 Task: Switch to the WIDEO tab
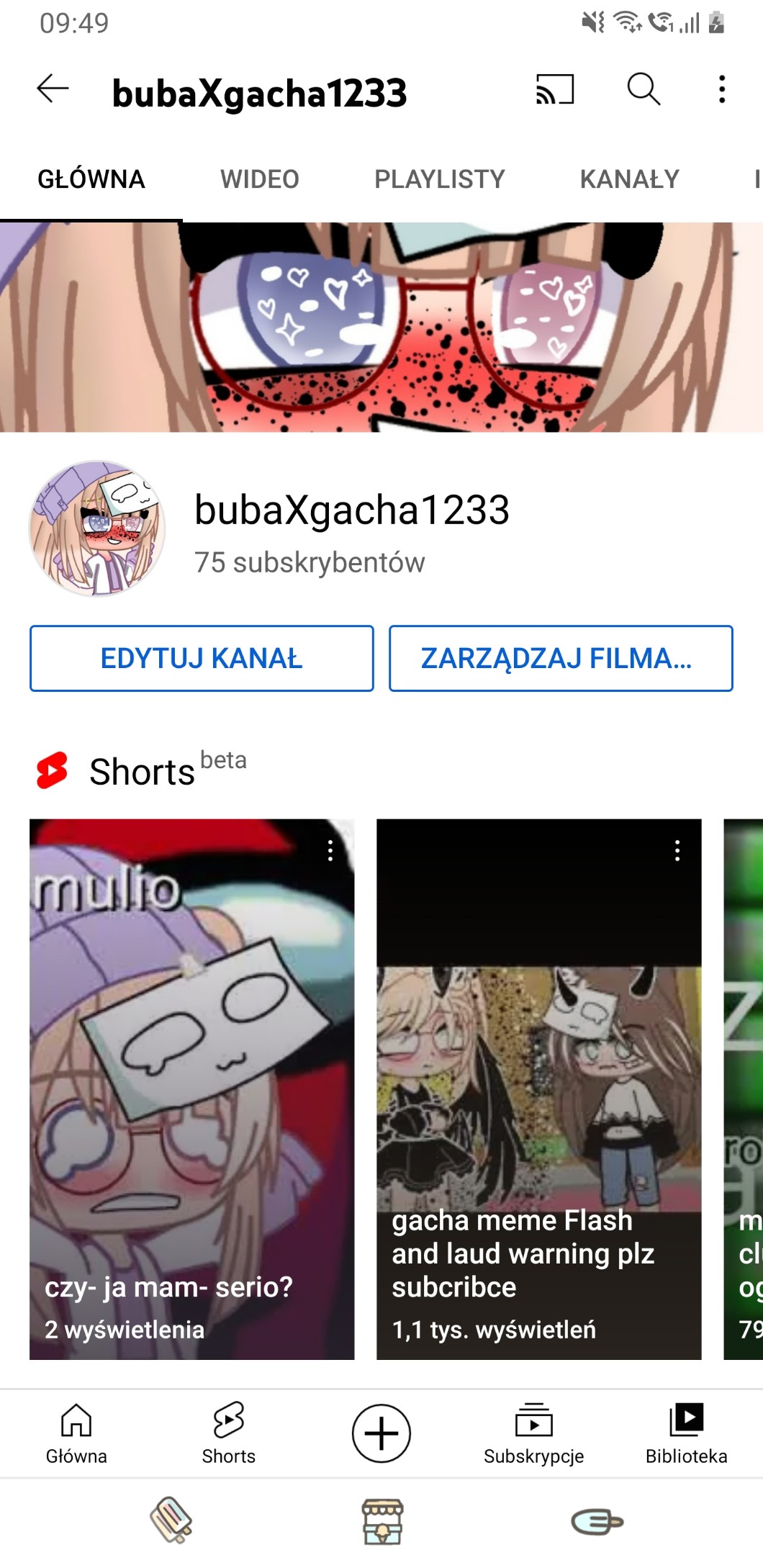click(x=259, y=179)
